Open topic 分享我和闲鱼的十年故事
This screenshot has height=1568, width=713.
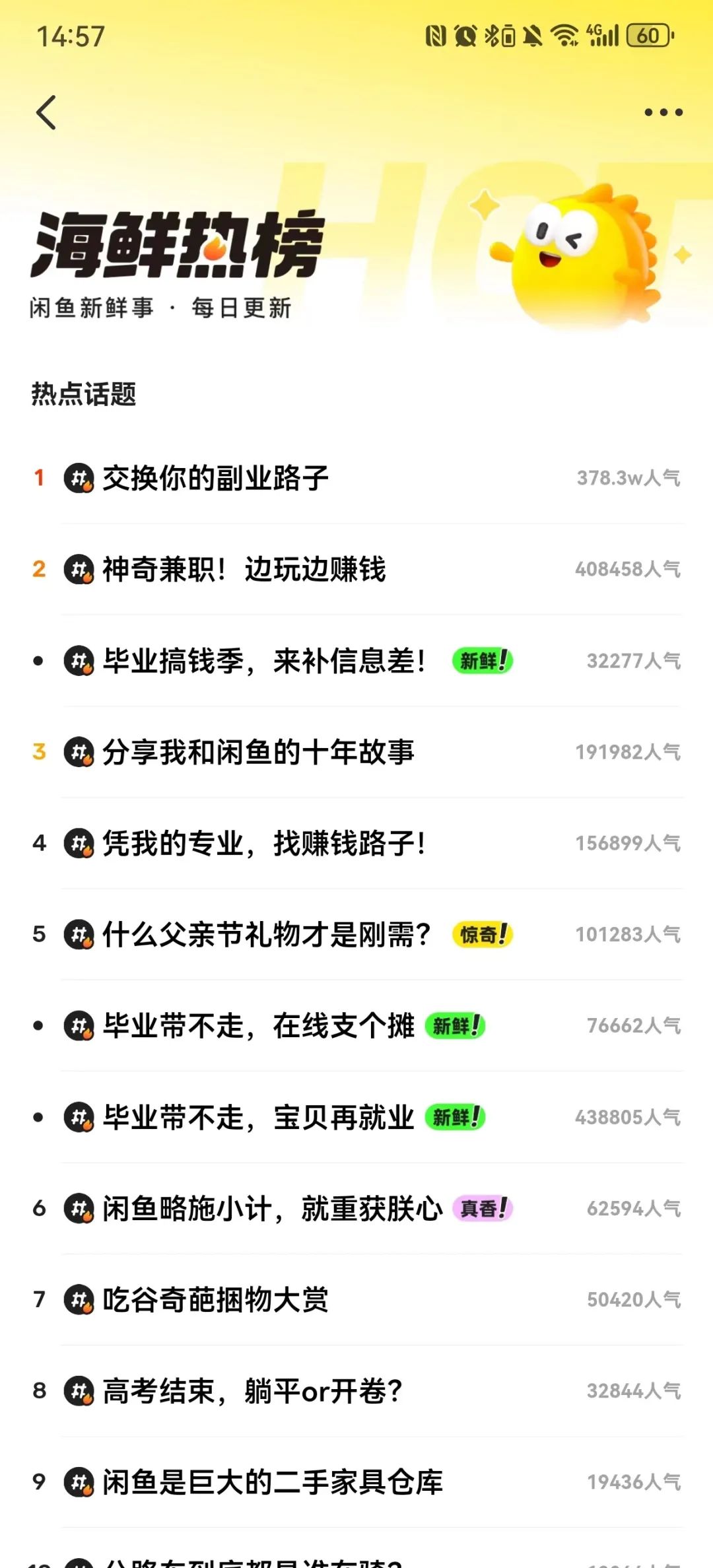[258, 752]
